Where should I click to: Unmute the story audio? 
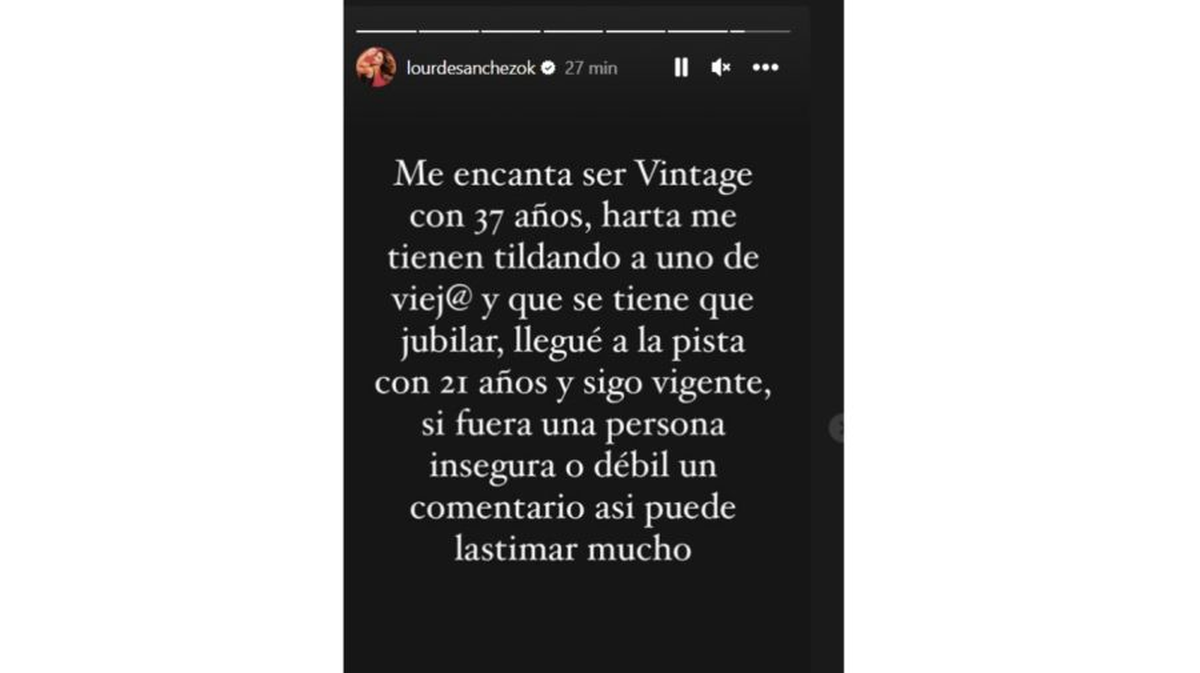pyautogui.click(x=720, y=68)
